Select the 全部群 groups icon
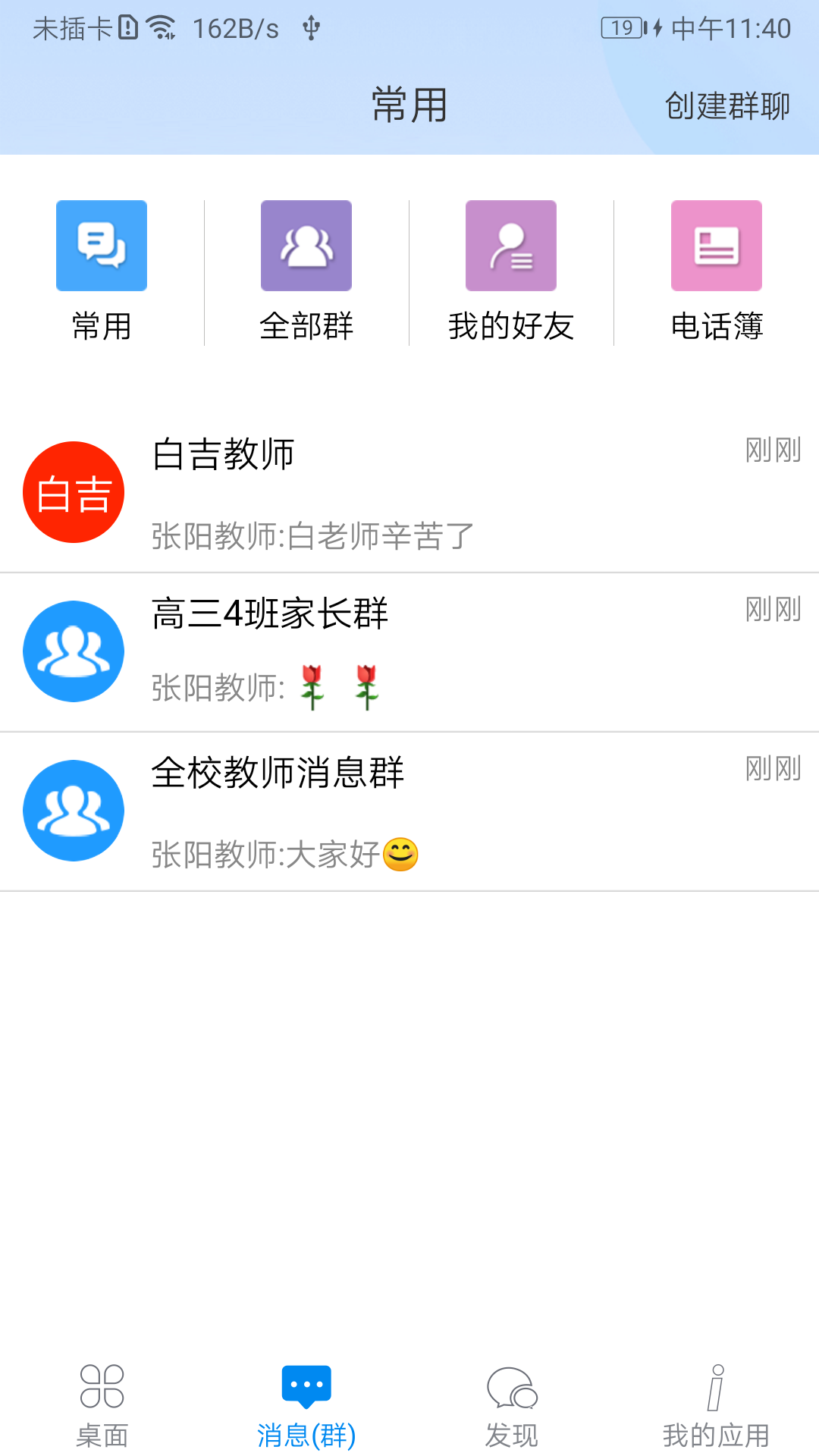The image size is (819, 1456). coord(306,245)
